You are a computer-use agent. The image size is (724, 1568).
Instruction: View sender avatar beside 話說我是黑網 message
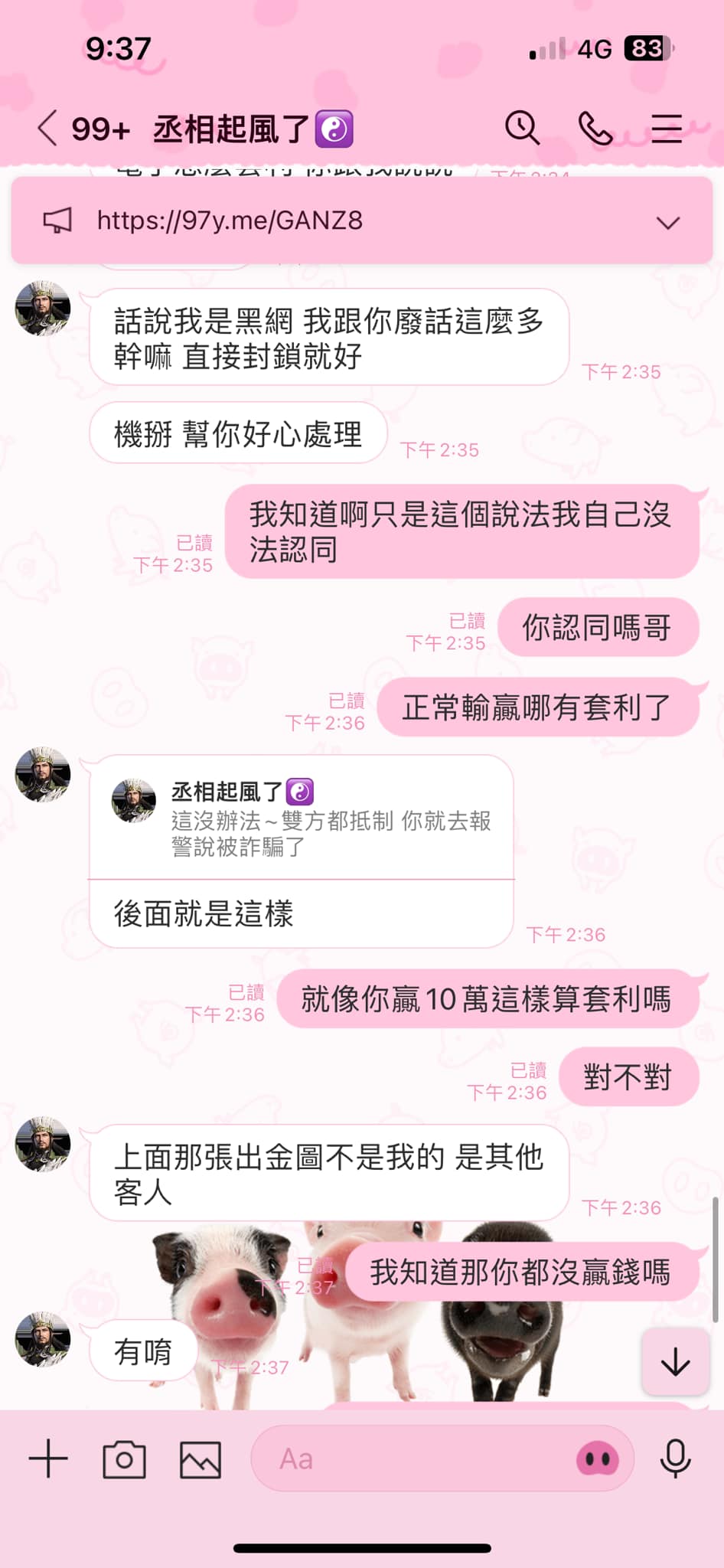click(x=43, y=308)
